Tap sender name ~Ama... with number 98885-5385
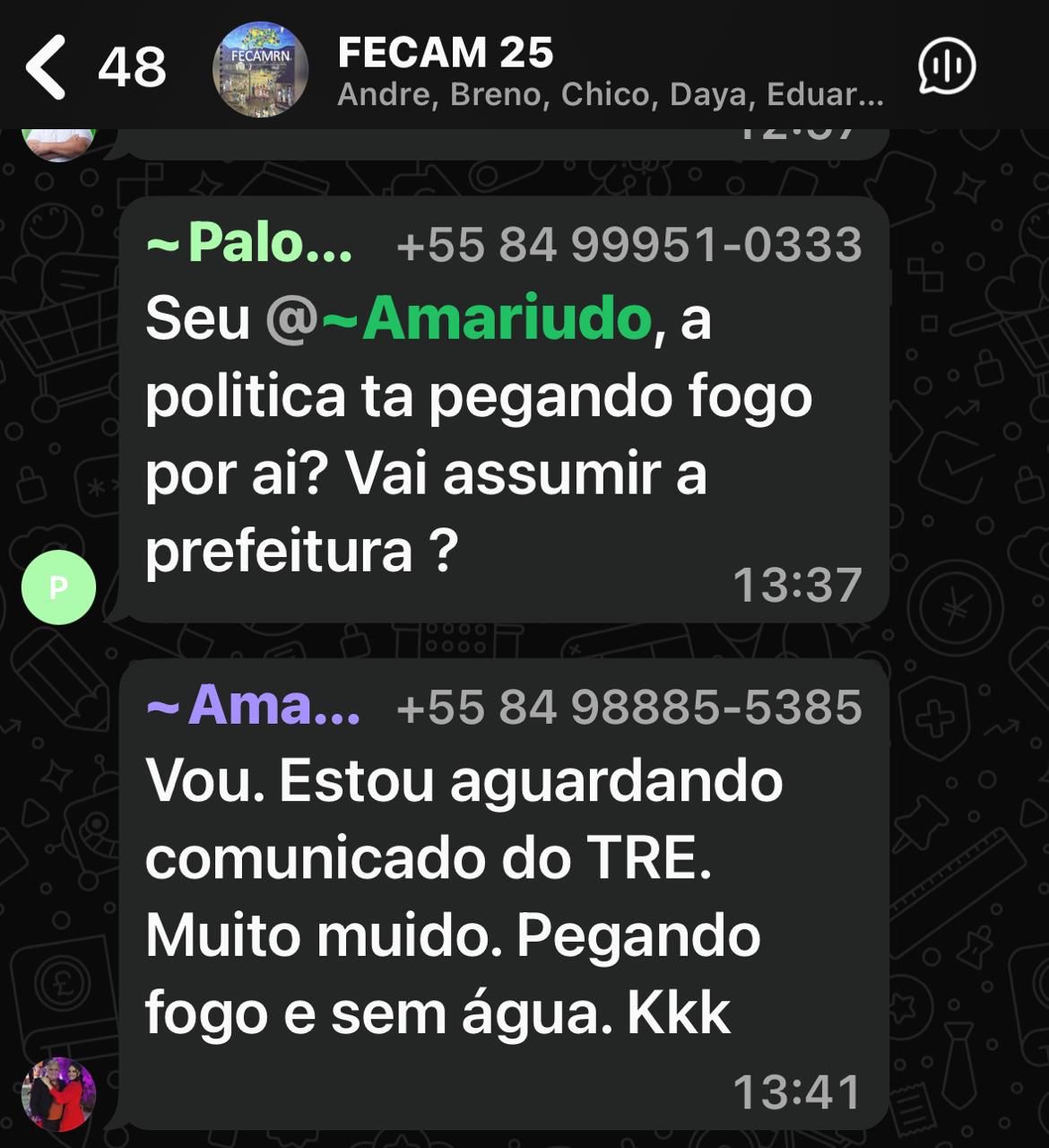Image resolution: width=1049 pixels, height=1148 pixels. point(253,707)
